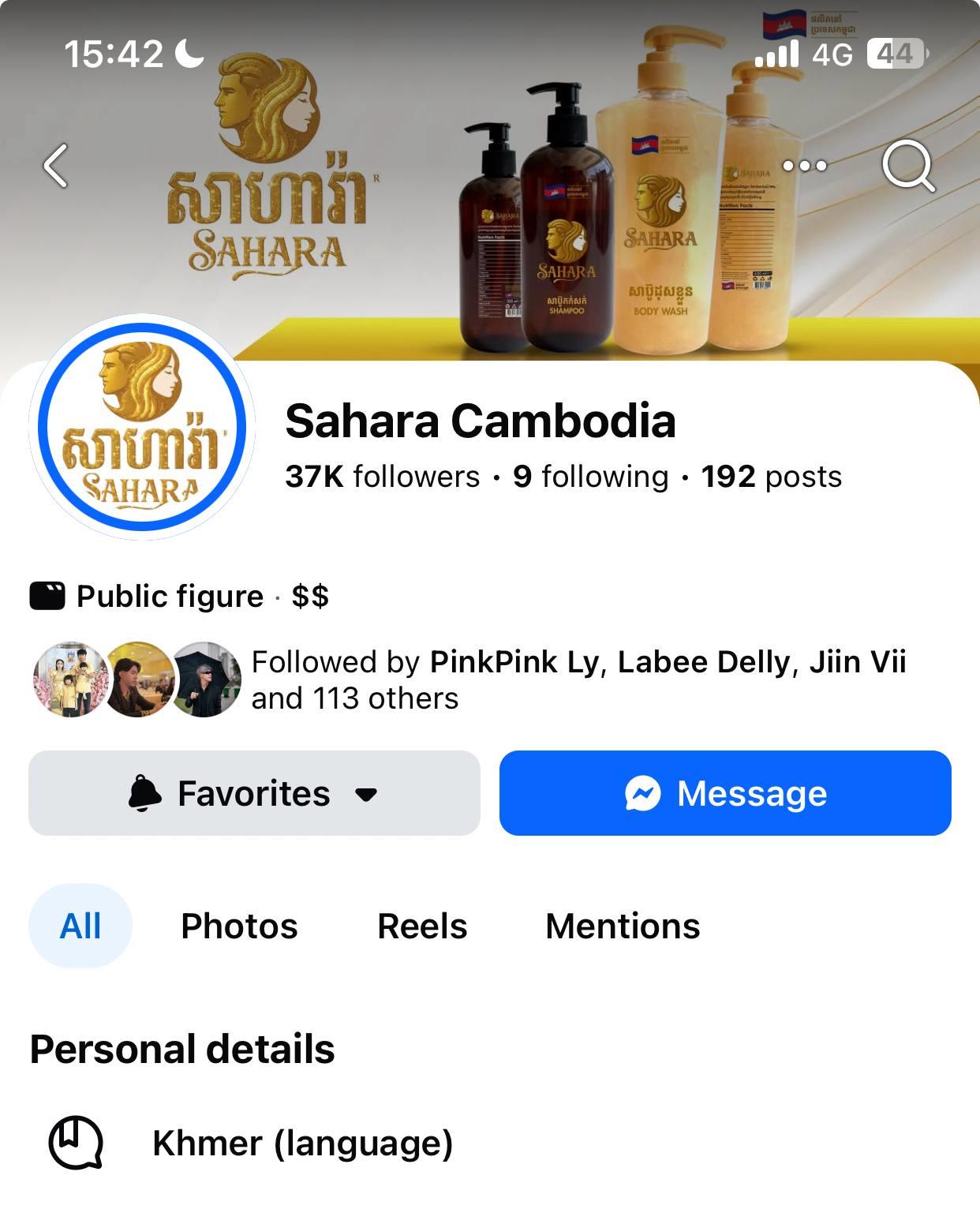This screenshot has height=1224, width=980.
Task: Go back using the back arrow
Action: (55, 166)
